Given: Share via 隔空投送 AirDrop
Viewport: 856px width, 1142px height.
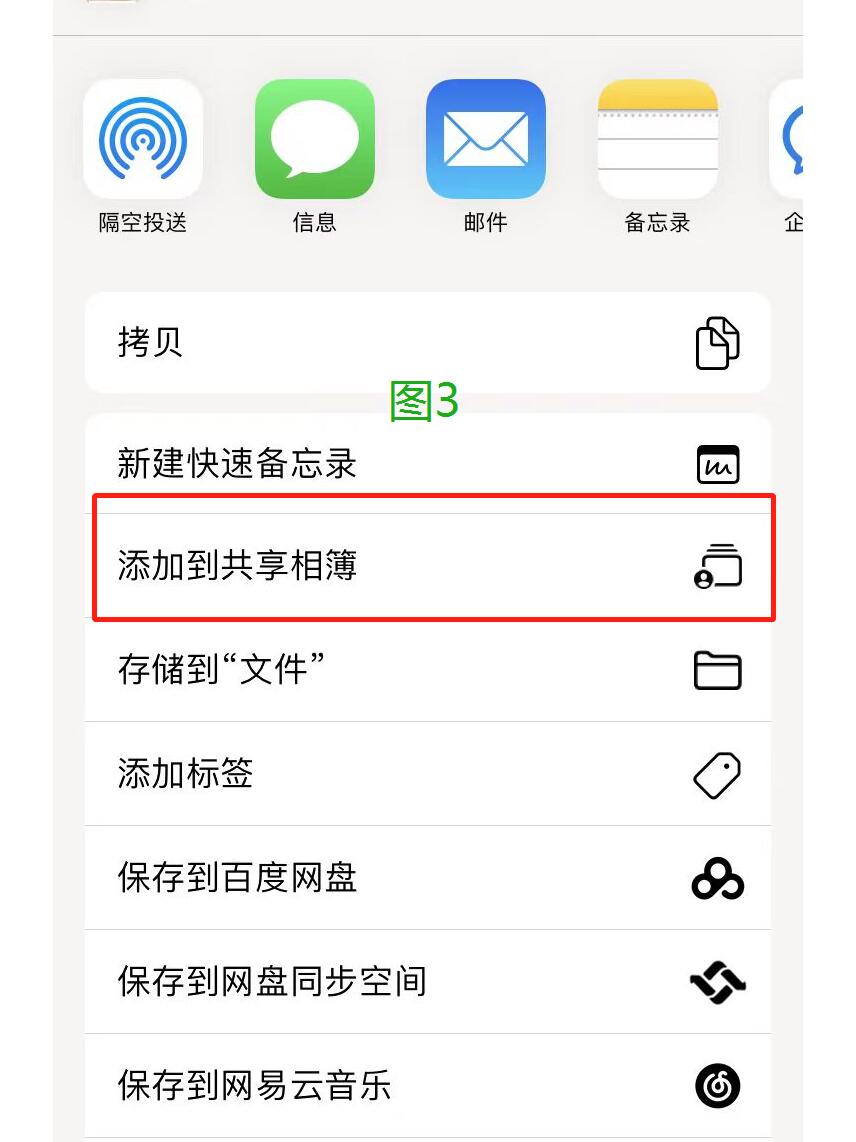Looking at the screenshot, I should click(x=143, y=140).
